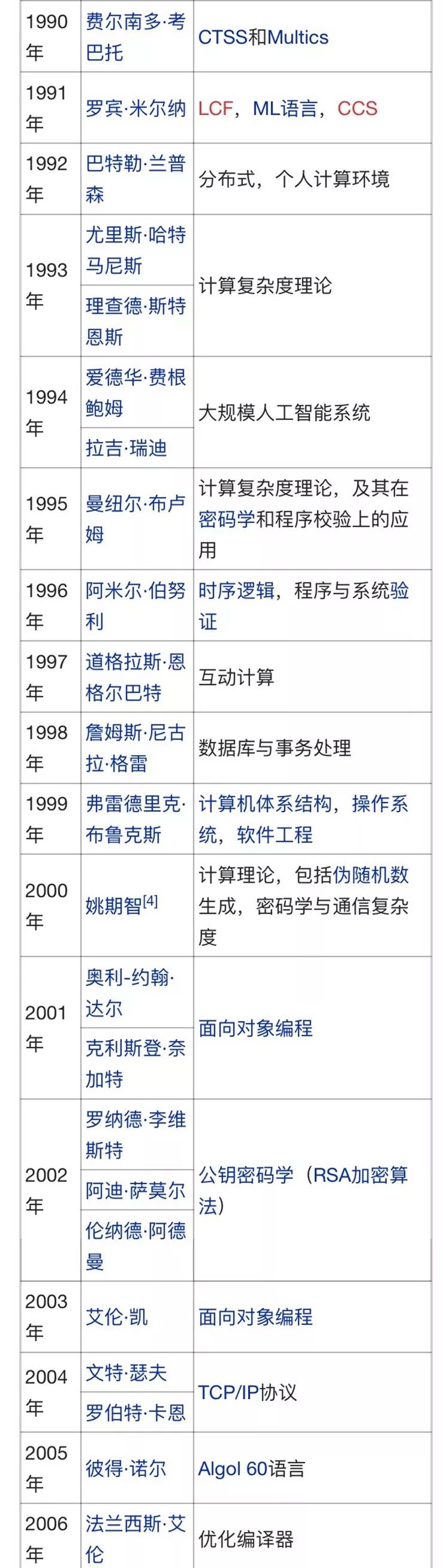Tap the 詹姆斯·尼古拉·格雷 link

tap(135, 747)
